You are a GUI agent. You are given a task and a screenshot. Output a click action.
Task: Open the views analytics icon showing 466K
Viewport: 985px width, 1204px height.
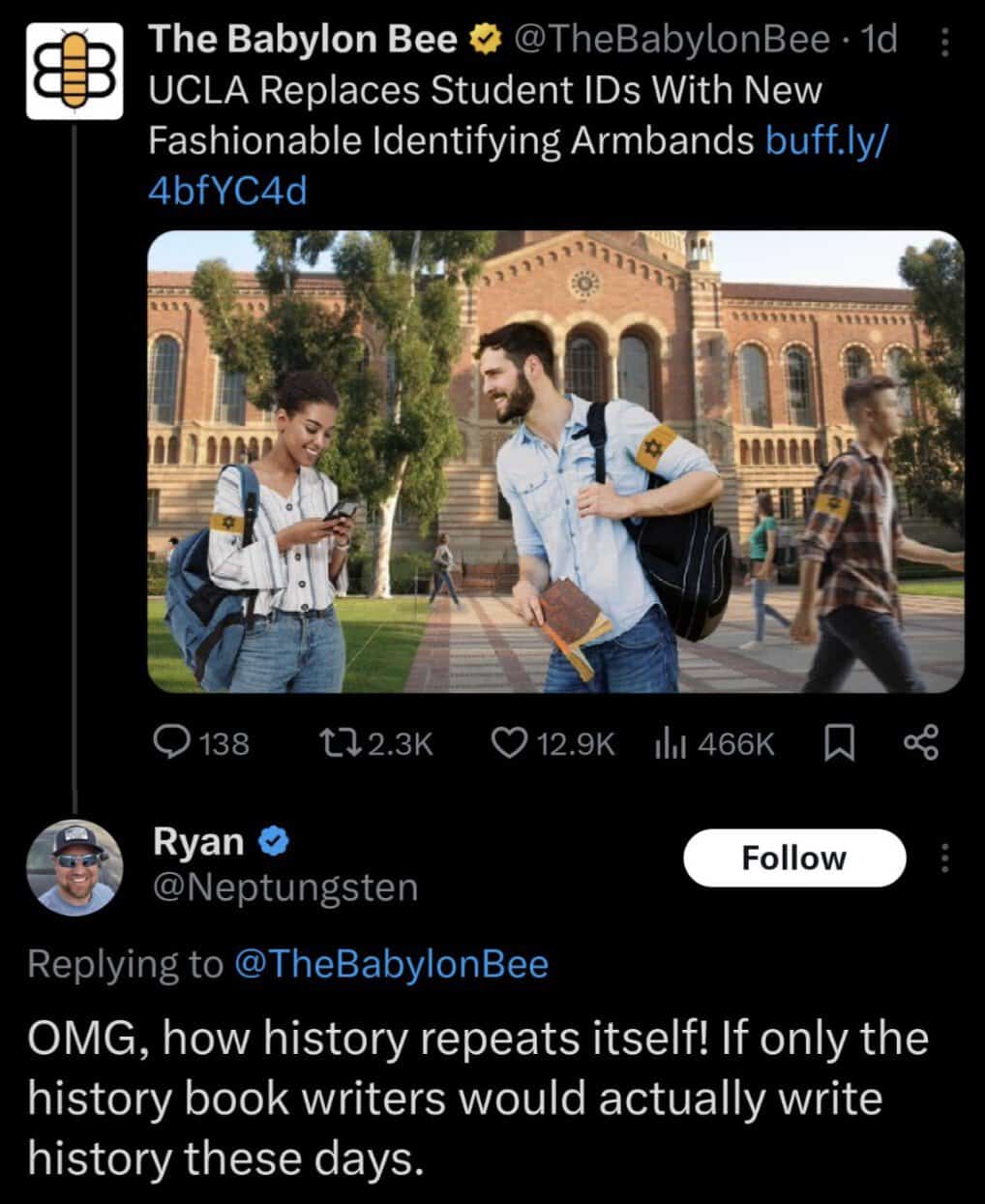point(671,743)
